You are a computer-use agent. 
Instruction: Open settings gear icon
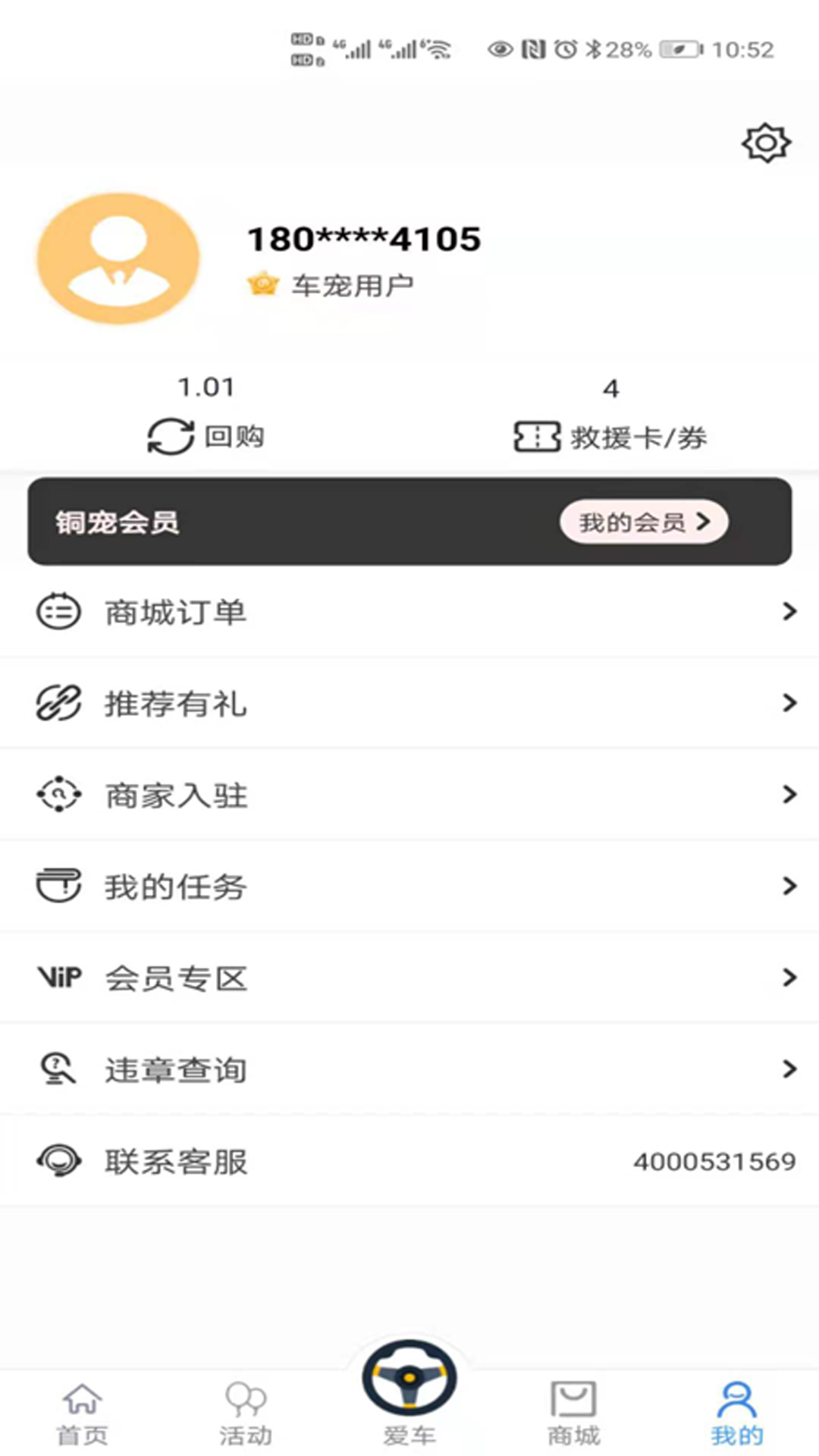coord(766,143)
